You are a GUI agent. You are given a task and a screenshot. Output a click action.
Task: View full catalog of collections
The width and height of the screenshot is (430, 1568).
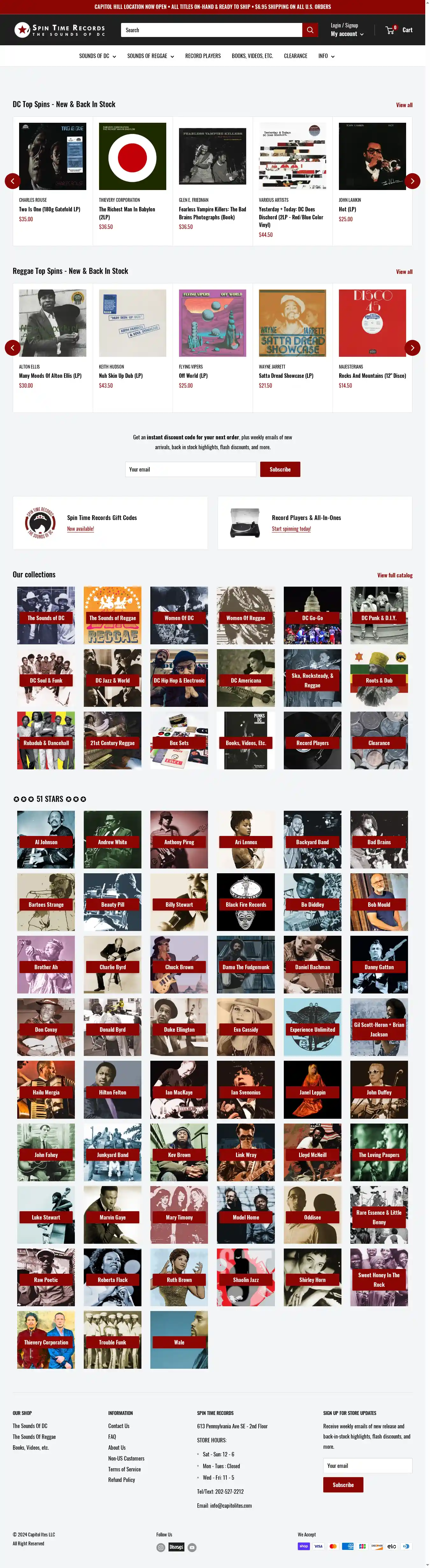click(x=394, y=575)
